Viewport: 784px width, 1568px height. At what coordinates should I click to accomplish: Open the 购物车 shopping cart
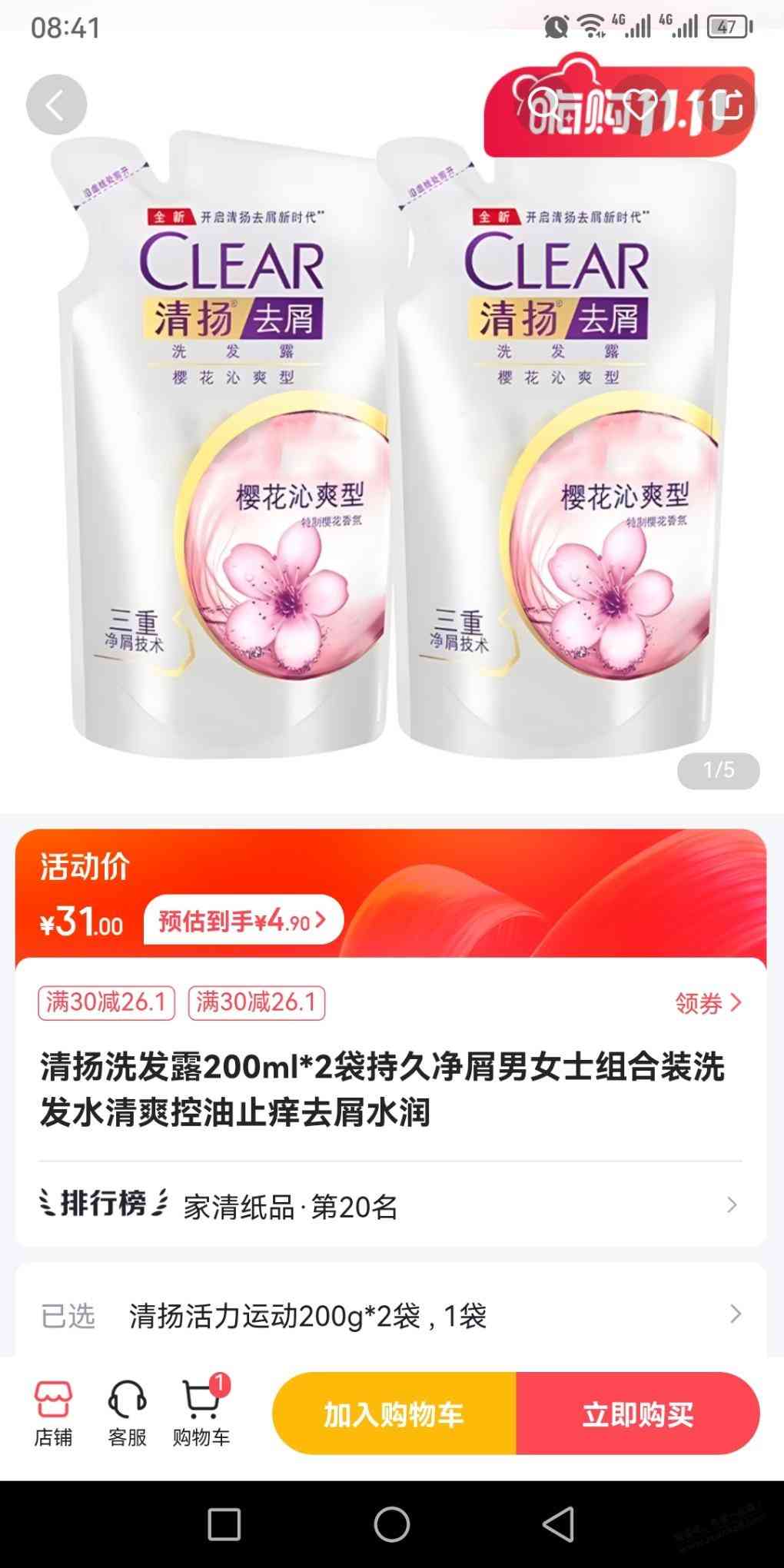coord(201,1414)
